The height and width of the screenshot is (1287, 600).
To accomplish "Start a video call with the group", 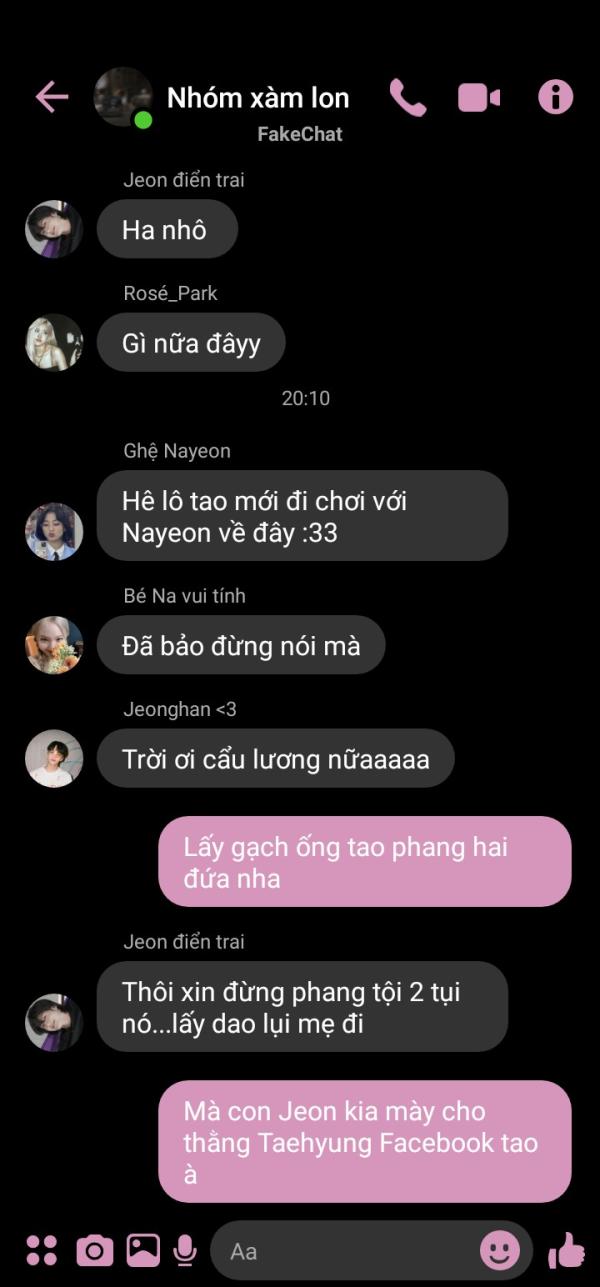I will (x=479, y=97).
